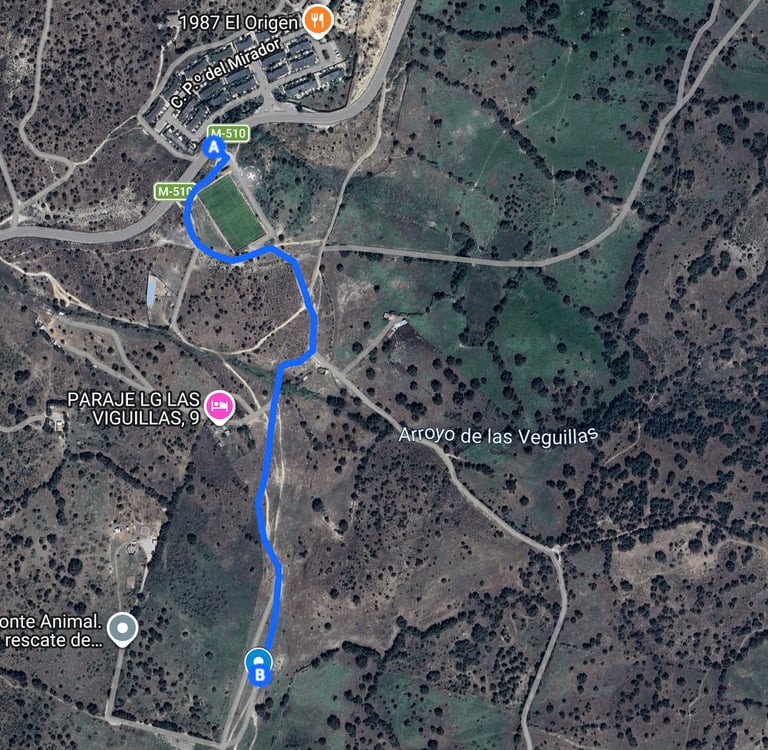Tap the grey animal rescue place pin

click(123, 629)
